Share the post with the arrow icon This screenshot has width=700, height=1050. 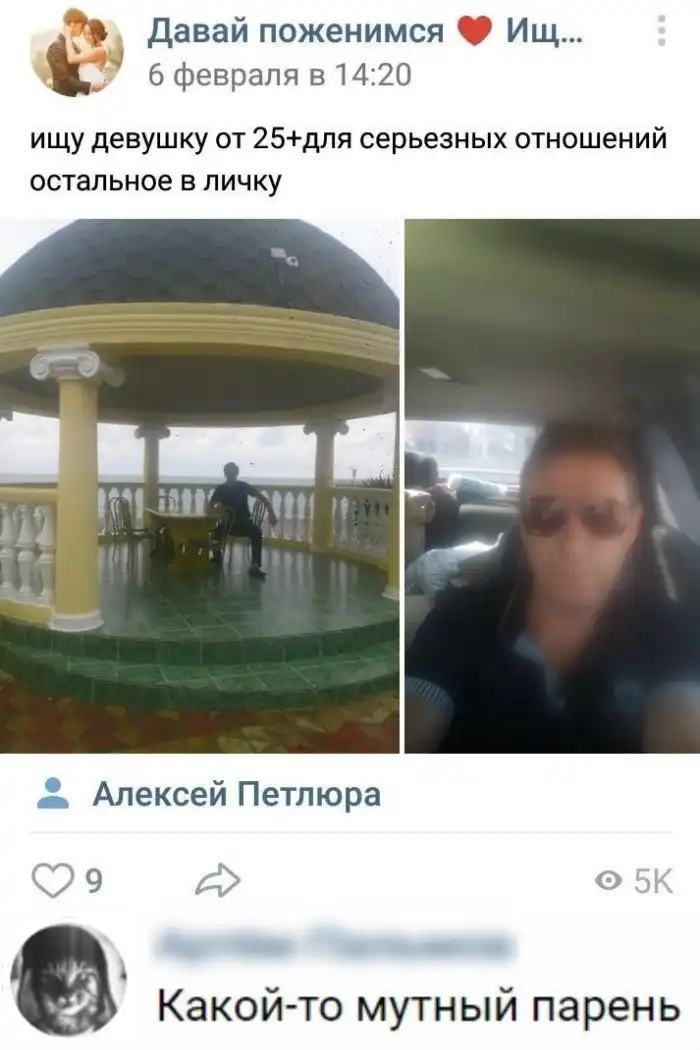click(217, 880)
